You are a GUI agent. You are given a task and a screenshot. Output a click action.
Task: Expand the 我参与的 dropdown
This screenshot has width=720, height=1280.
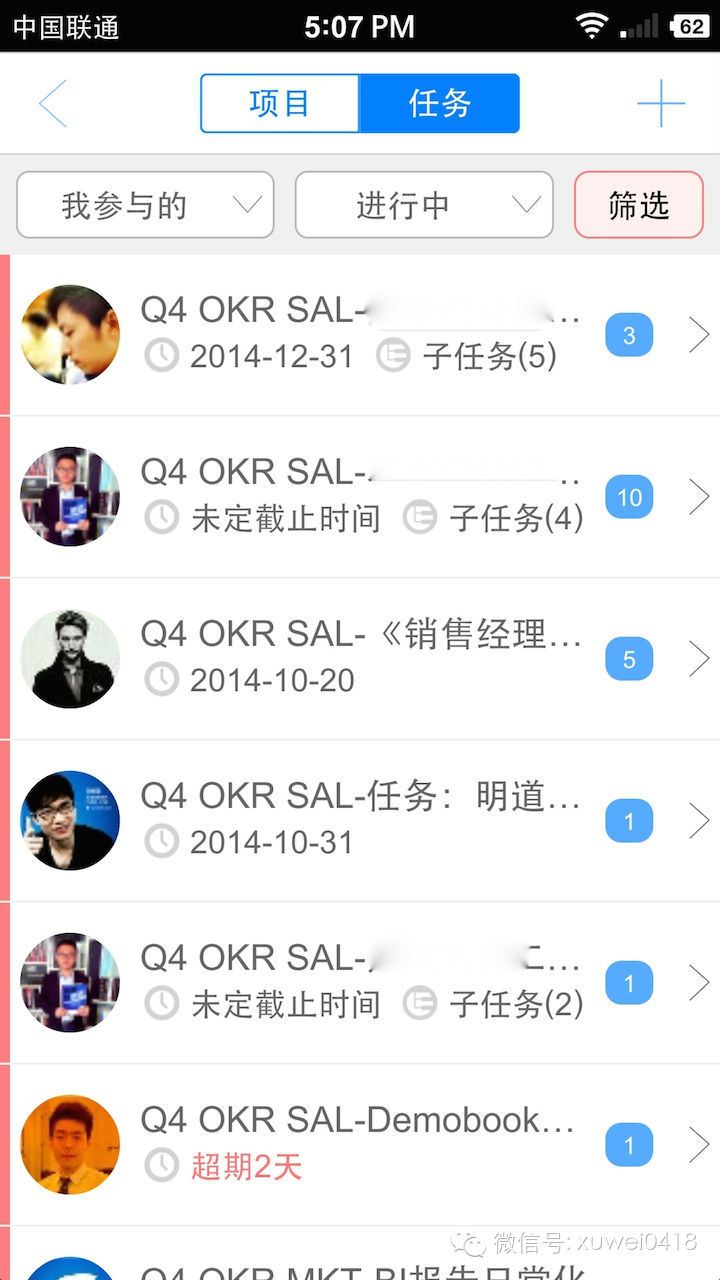(145, 205)
